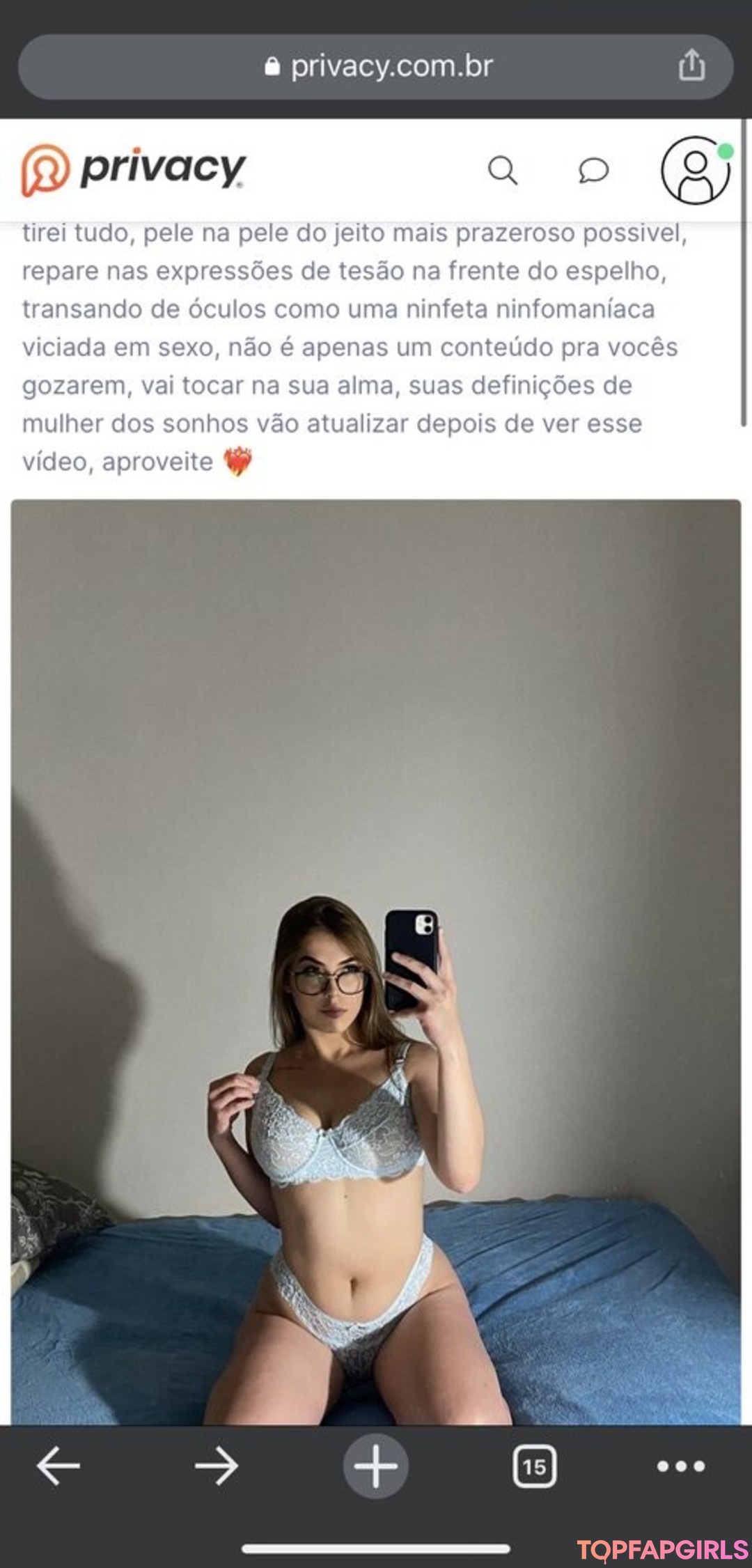Share the page from the address bar
The width and height of the screenshot is (752, 1568).
[x=691, y=65]
